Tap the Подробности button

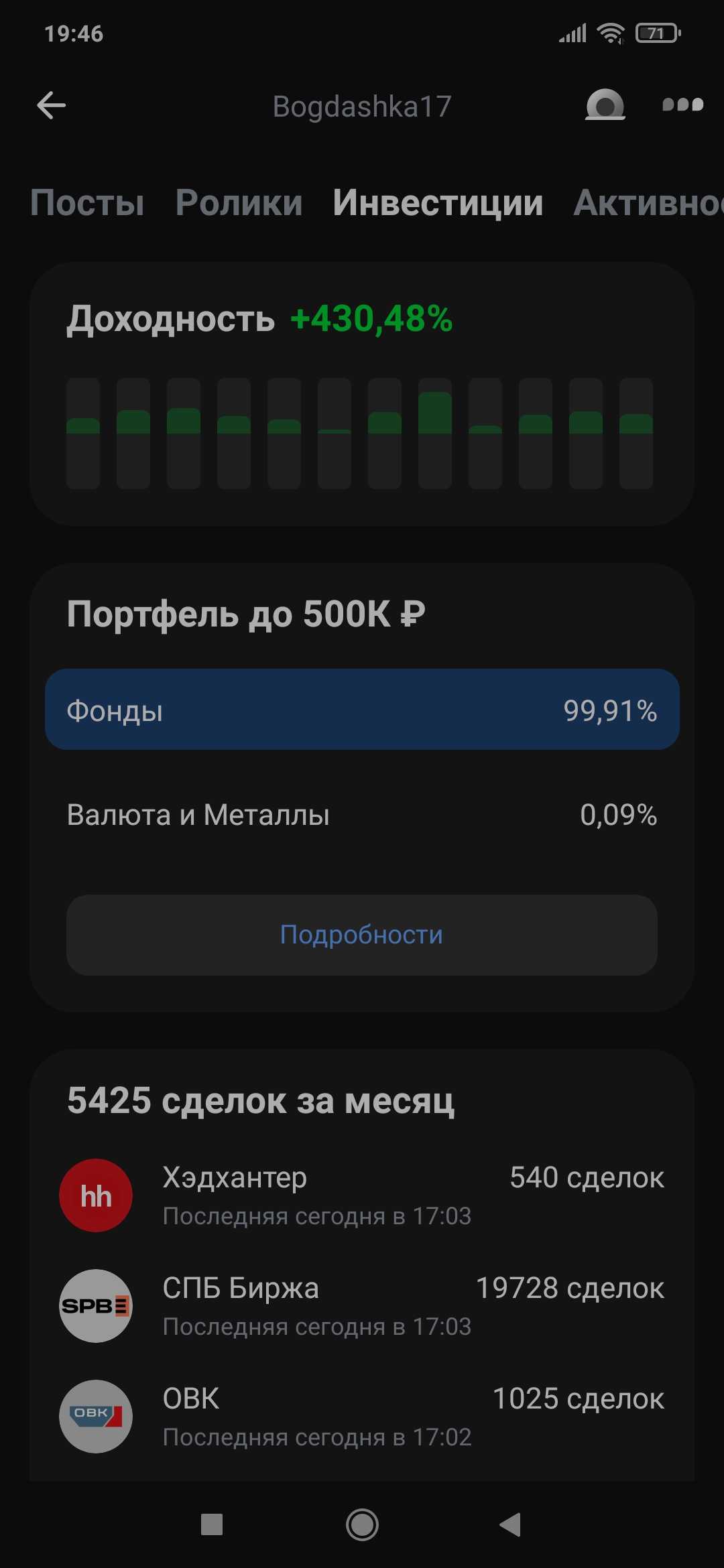pyautogui.click(x=362, y=935)
